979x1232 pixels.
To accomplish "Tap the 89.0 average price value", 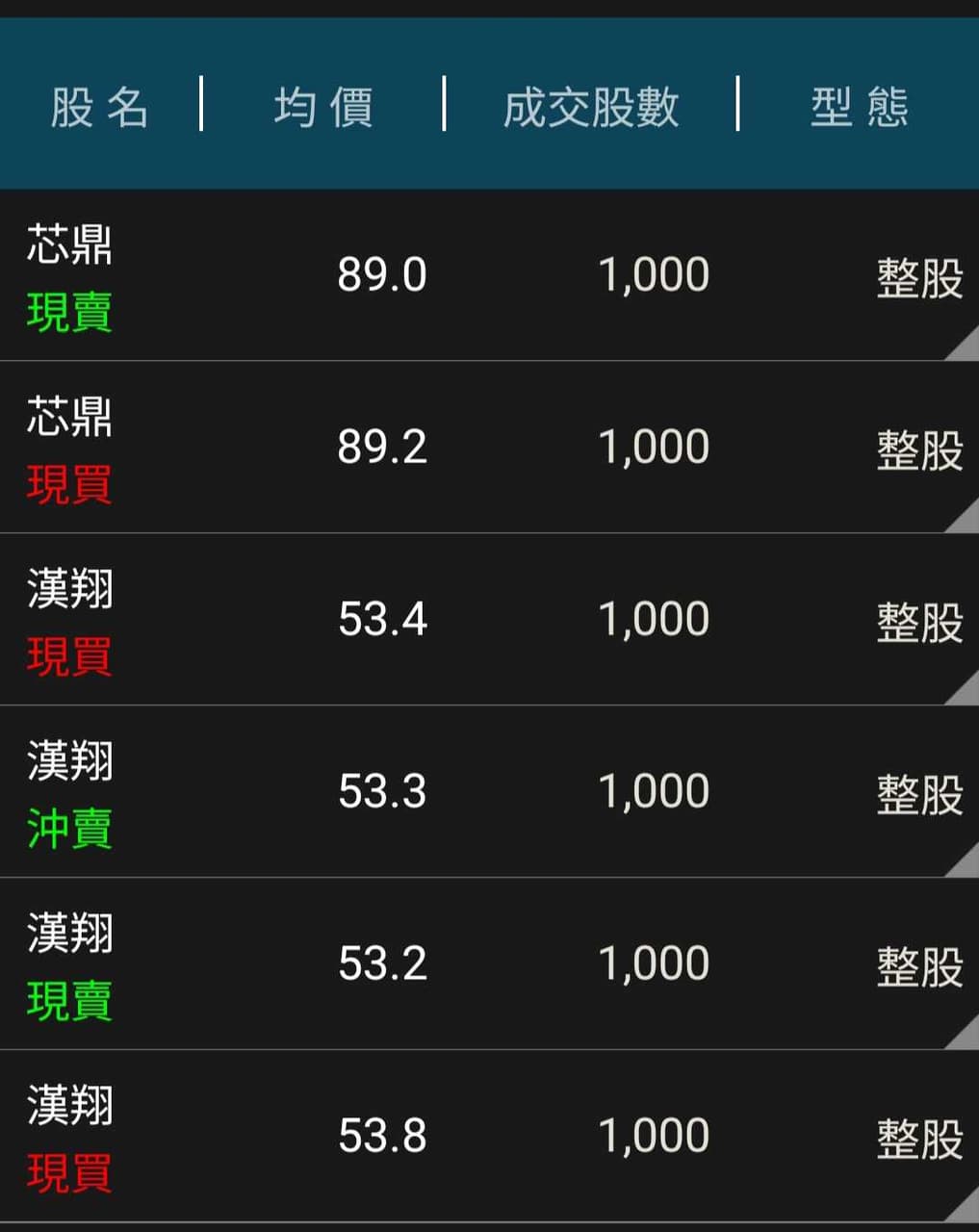I will click(382, 274).
